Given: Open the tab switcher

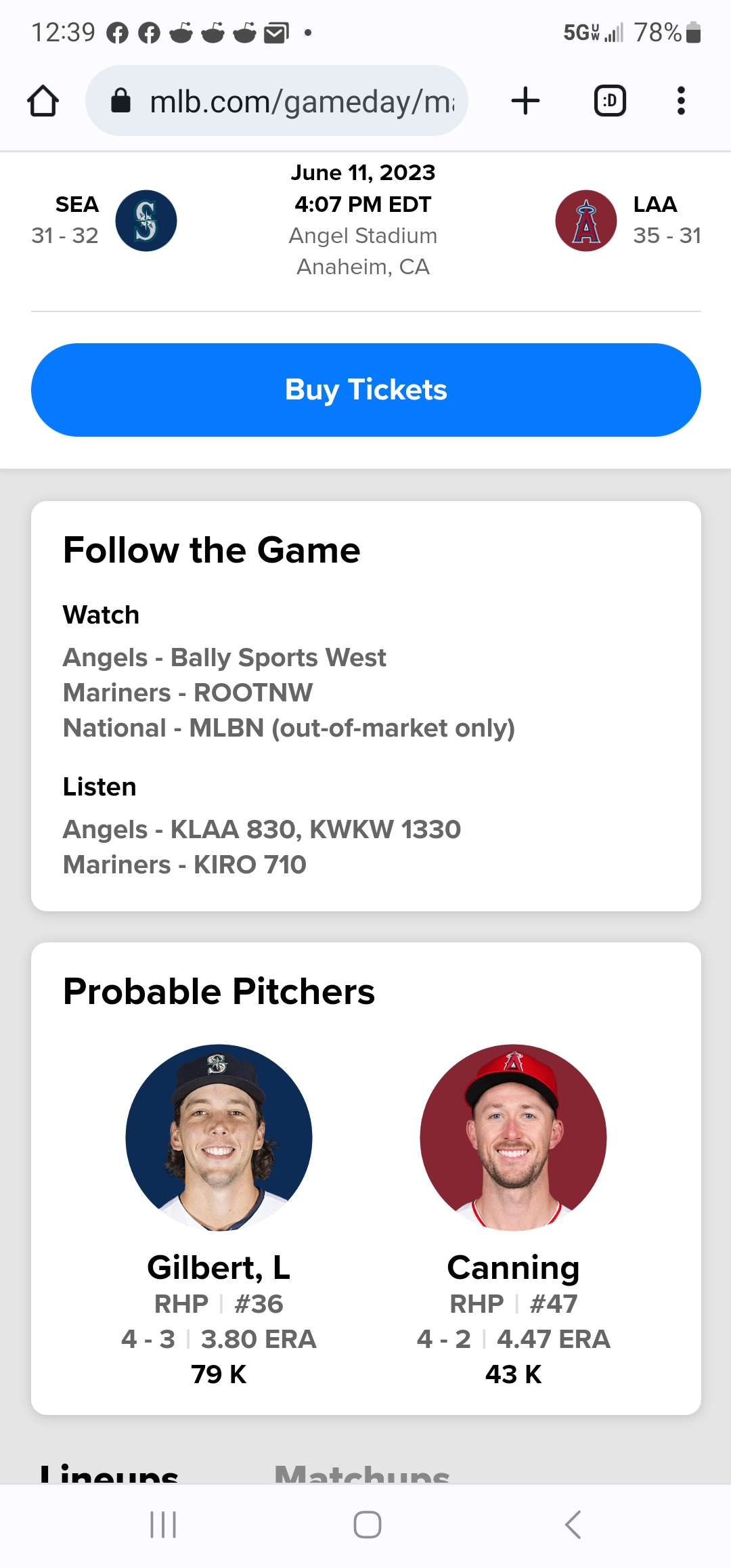Looking at the screenshot, I should (x=610, y=101).
